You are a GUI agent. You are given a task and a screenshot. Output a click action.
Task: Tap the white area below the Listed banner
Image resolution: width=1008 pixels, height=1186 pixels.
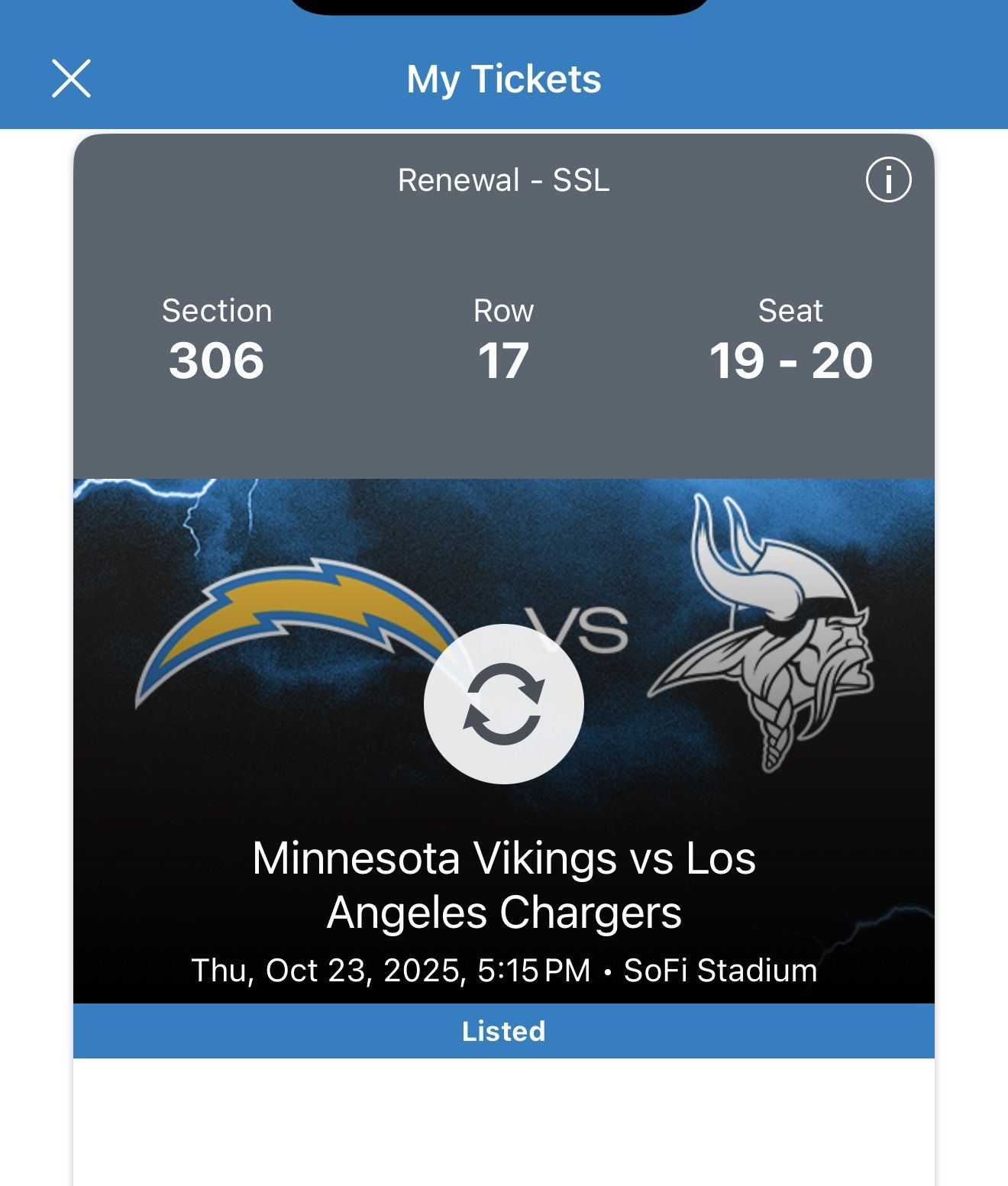[x=504, y=1123]
